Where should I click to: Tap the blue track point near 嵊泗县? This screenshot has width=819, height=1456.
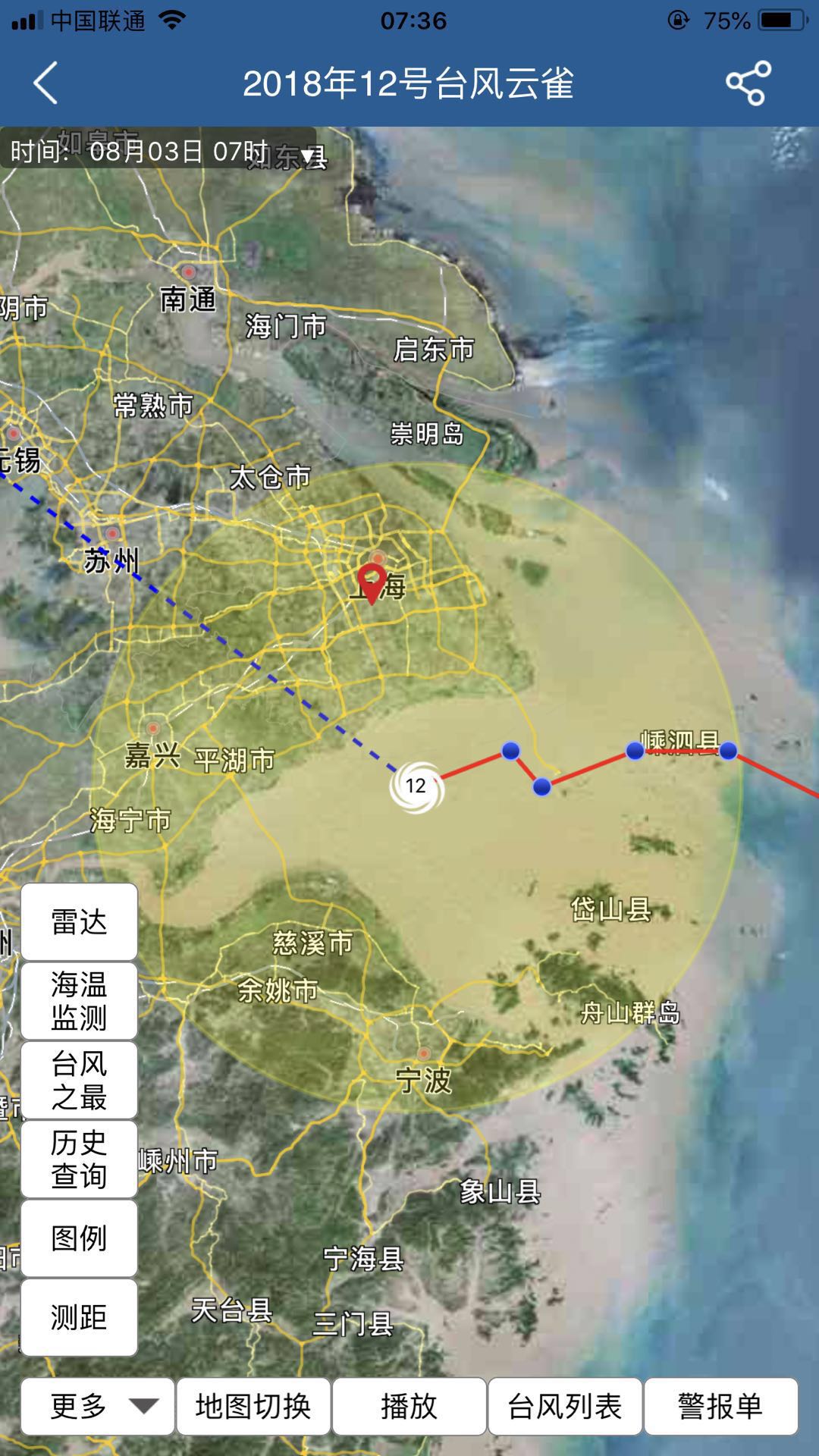[x=635, y=751]
